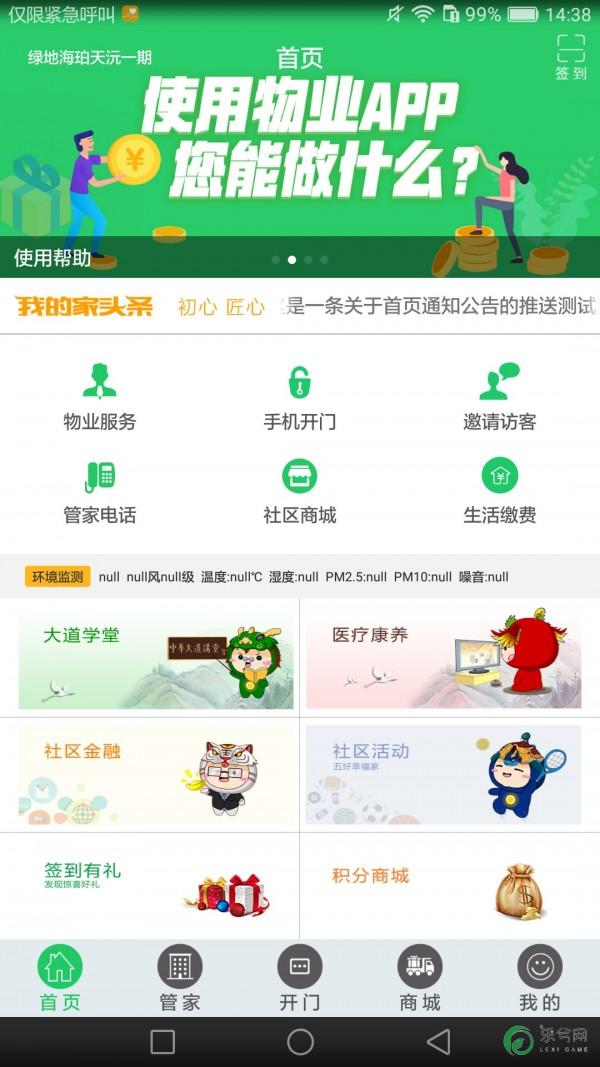
Task: Open 生活缴费 bill payment
Action: click(x=499, y=491)
